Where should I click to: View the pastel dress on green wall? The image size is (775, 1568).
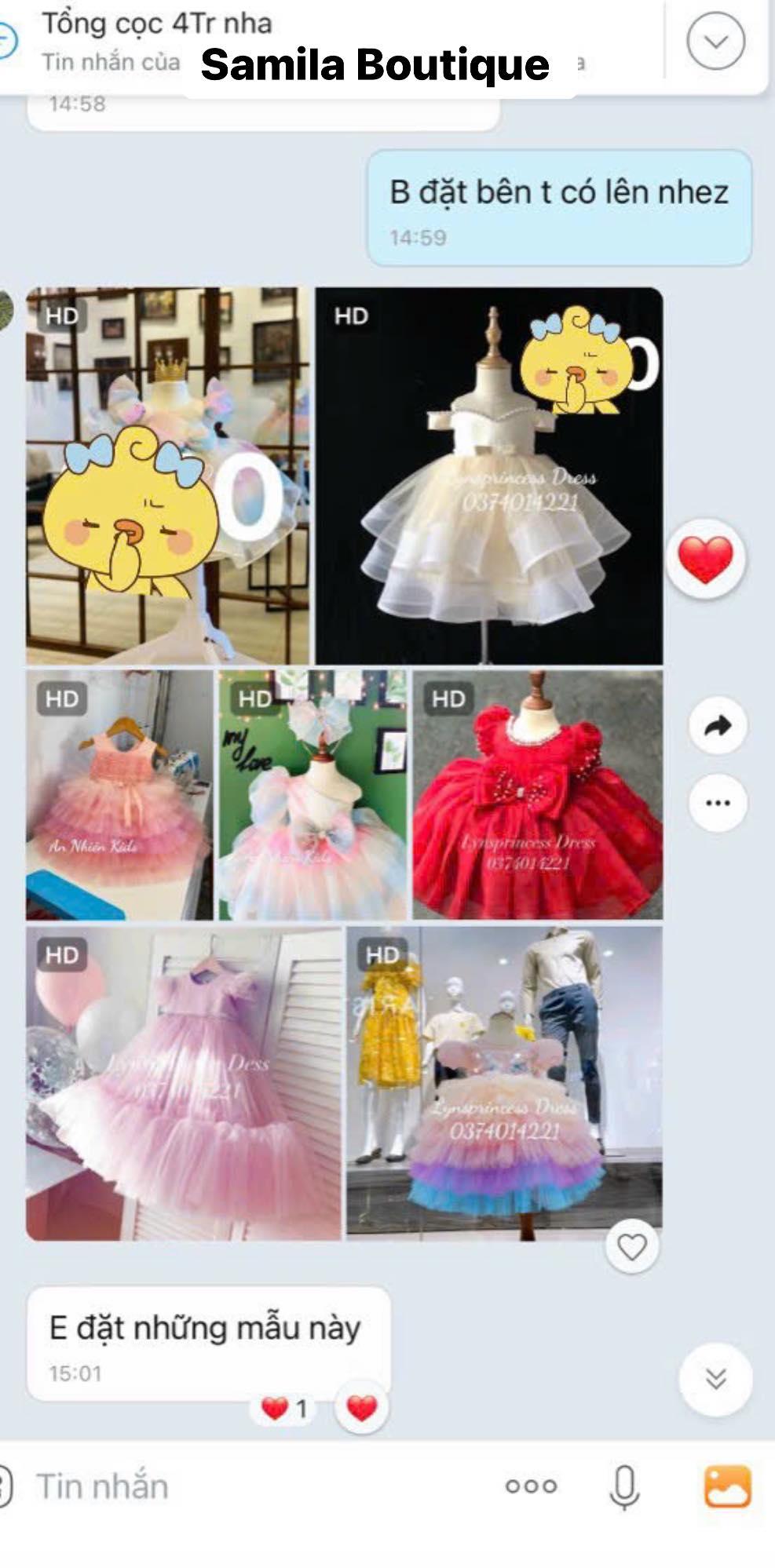pos(313,794)
